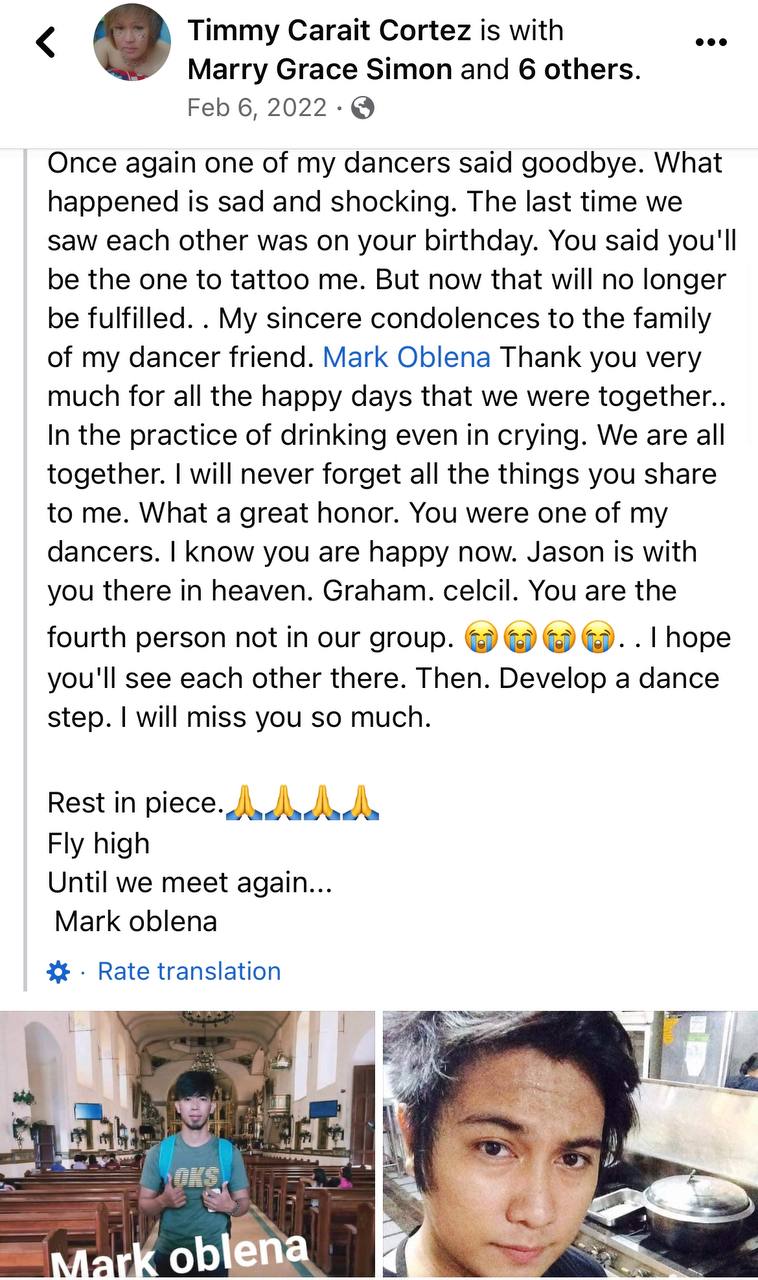
Task: Open the church photo captioned Mark oblena
Action: 187,1144
